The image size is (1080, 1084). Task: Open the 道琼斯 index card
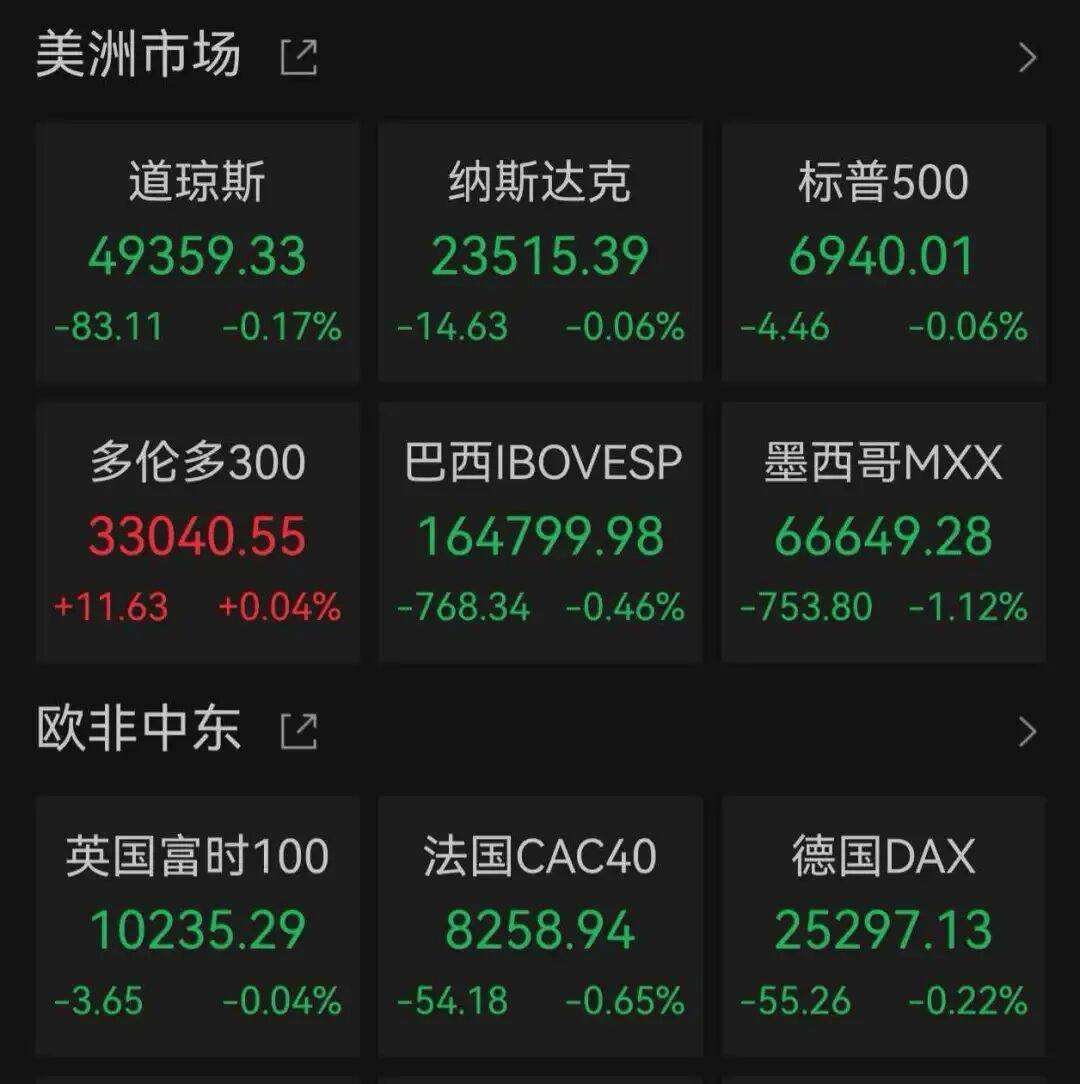197,252
